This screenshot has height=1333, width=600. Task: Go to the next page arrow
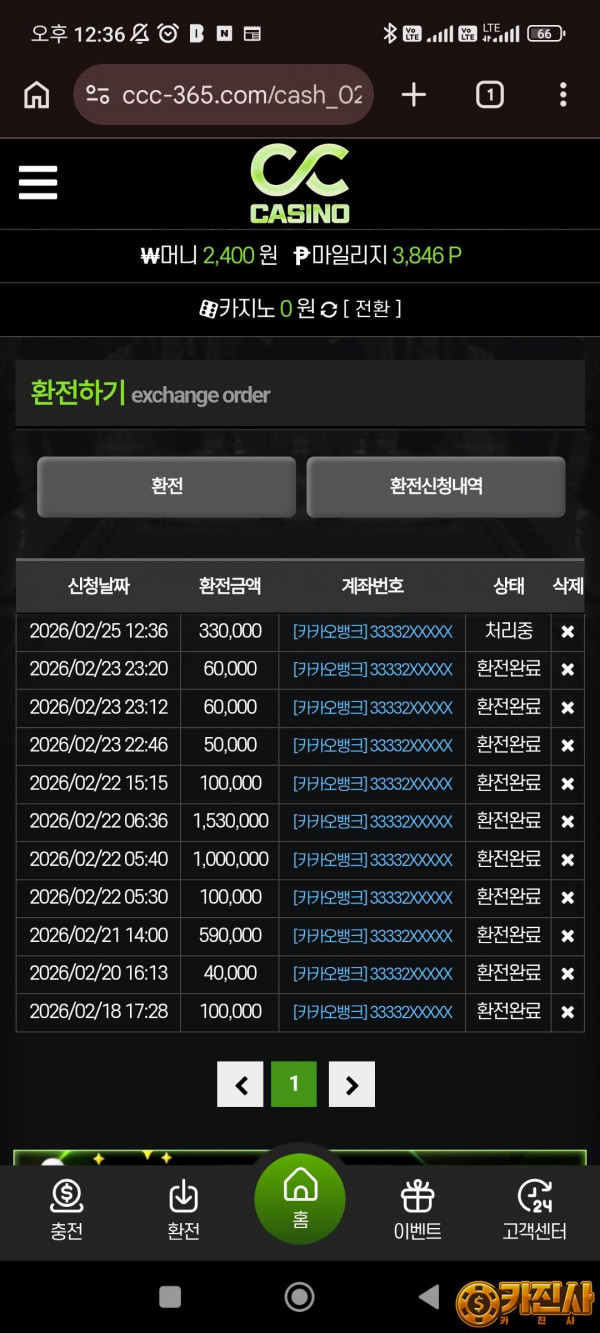point(351,1084)
